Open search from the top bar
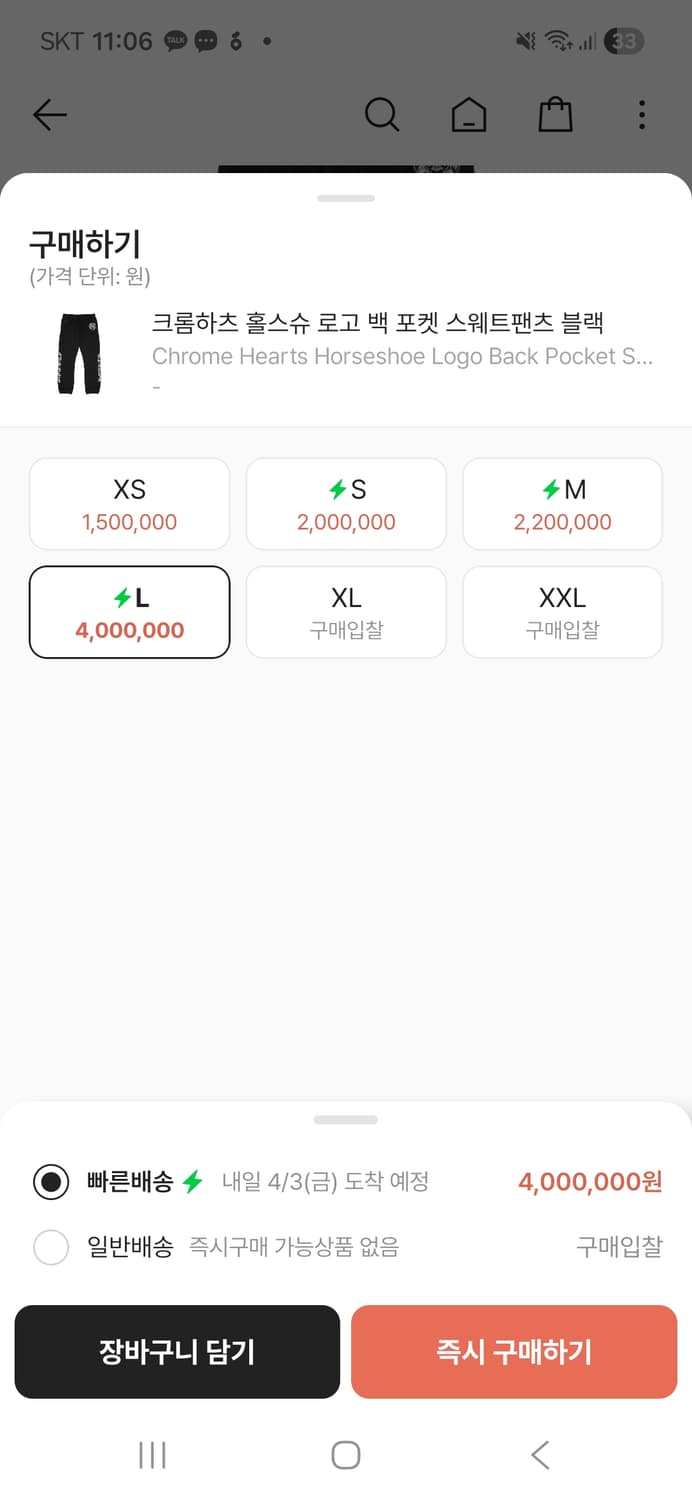This screenshot has height=1500, width=692. point(381,115)
